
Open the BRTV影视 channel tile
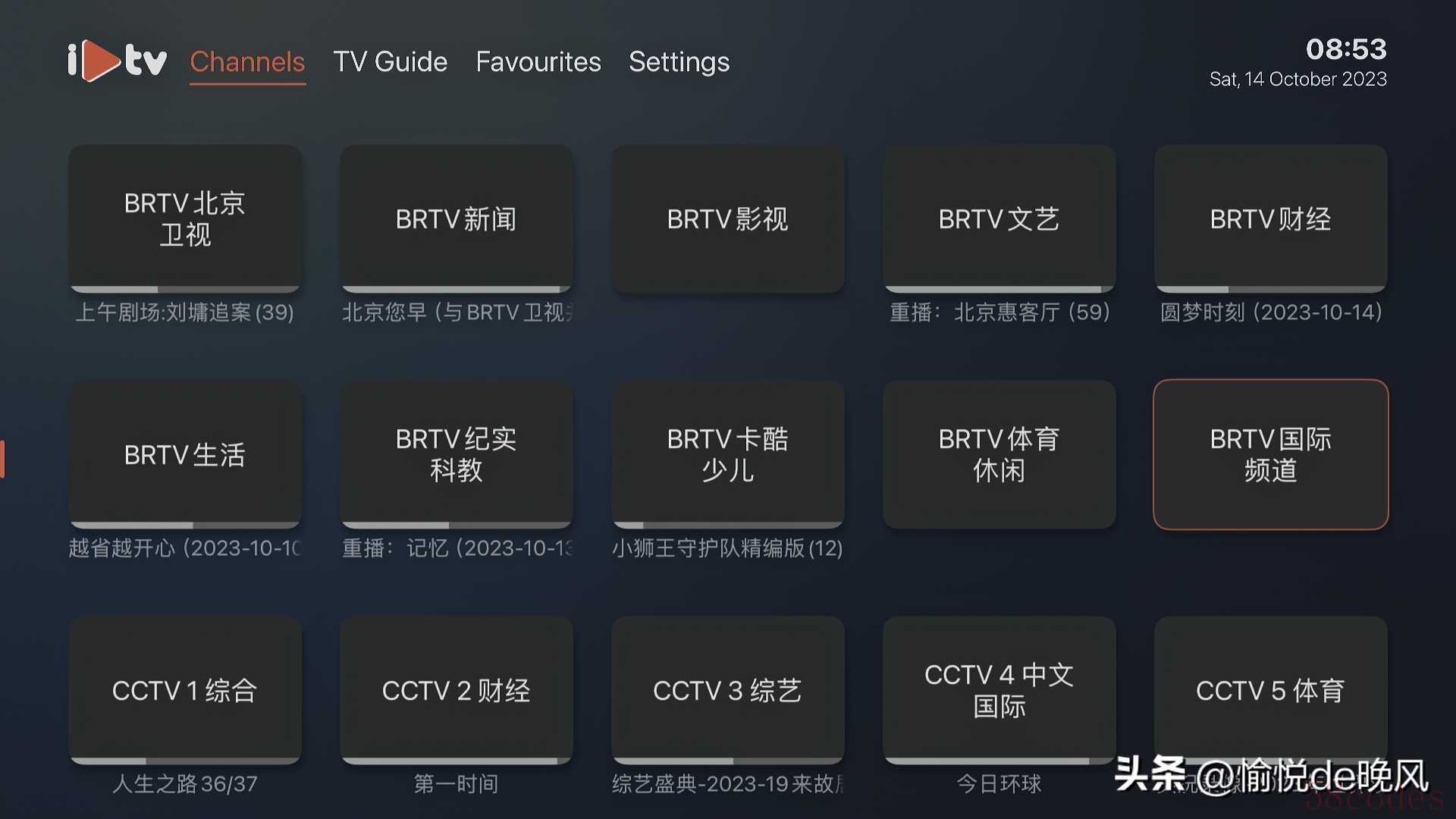727,218
